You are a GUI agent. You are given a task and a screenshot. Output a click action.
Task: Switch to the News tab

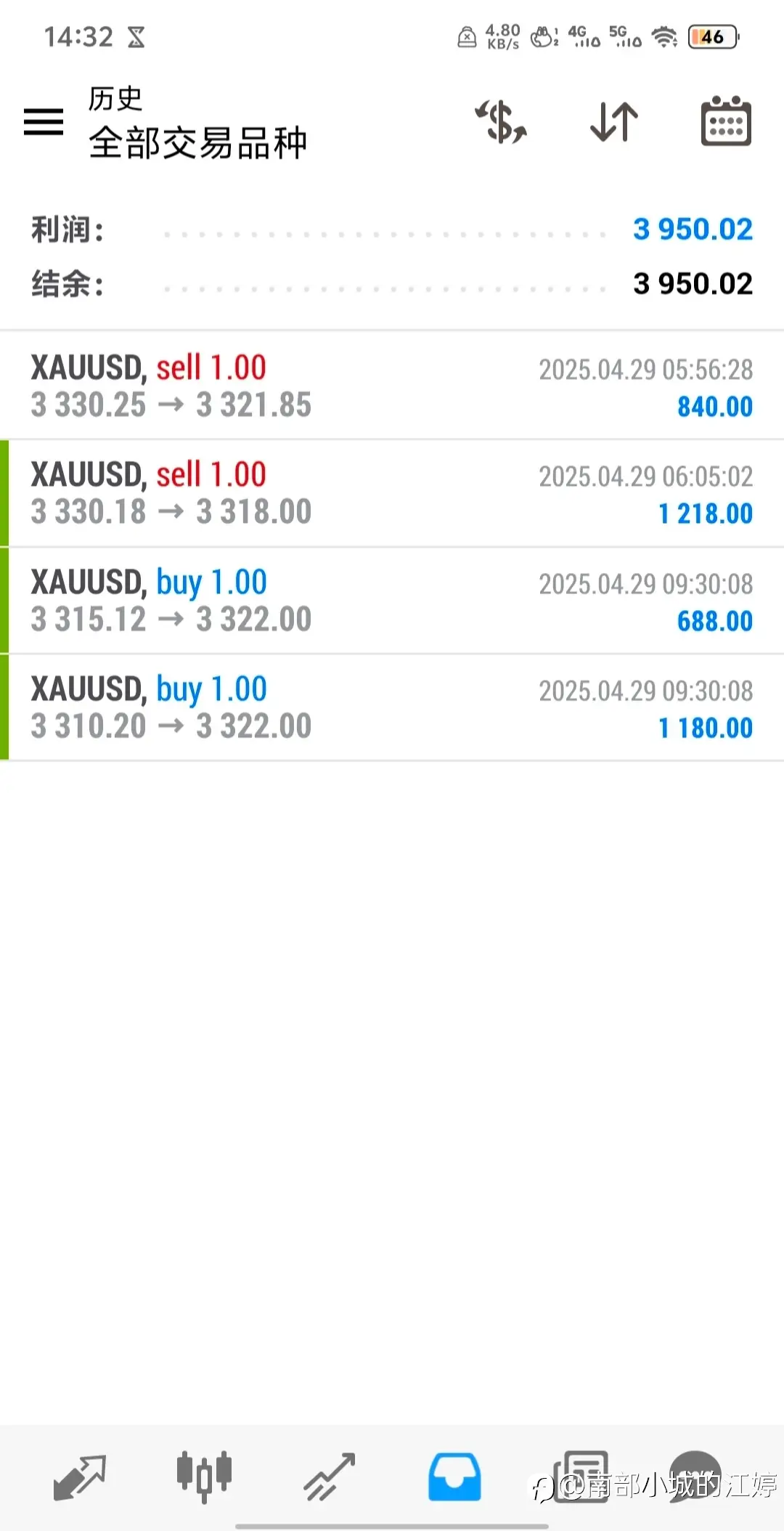click(x=580, y=1477)
